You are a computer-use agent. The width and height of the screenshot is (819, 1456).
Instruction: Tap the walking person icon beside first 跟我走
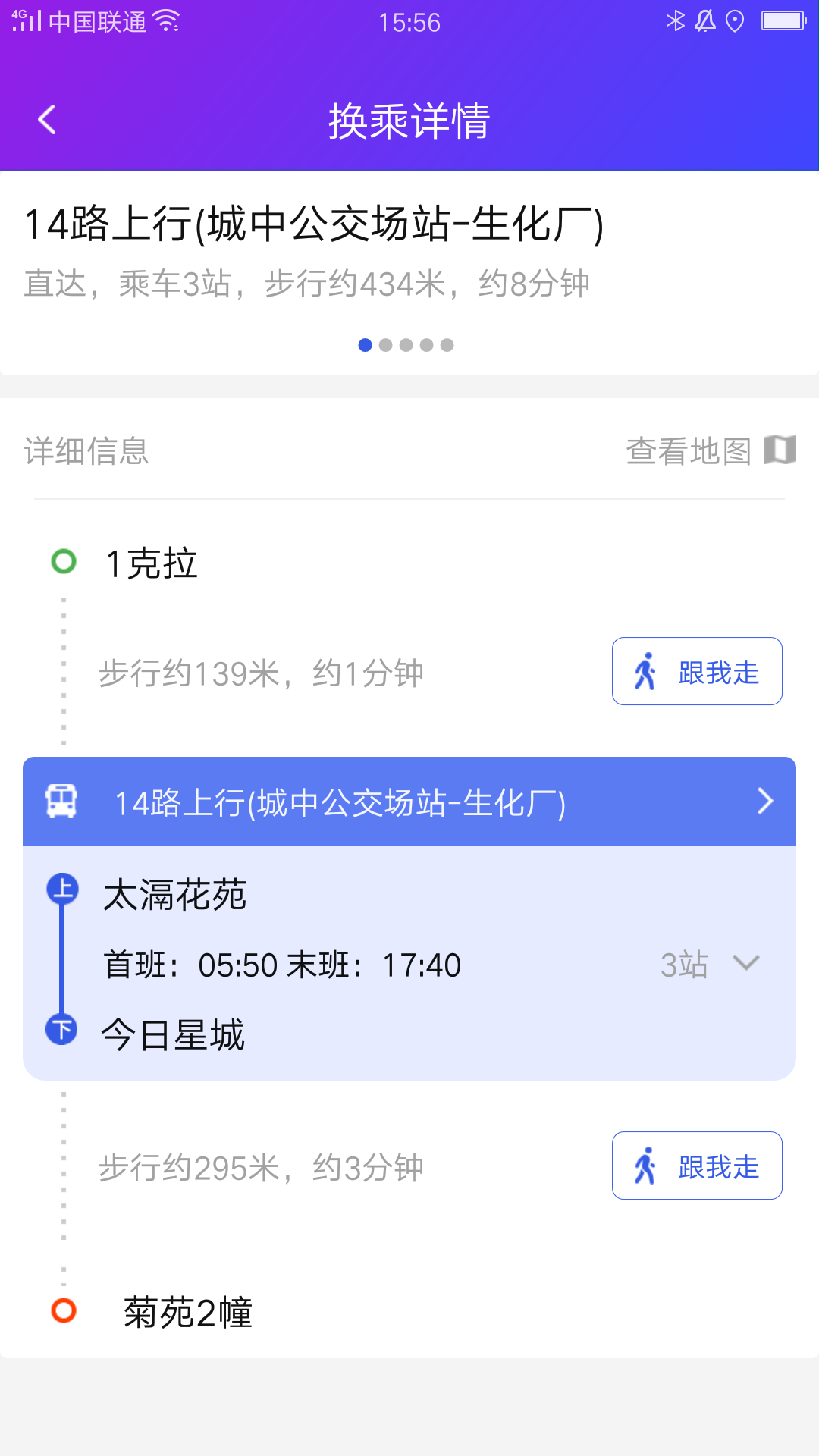[x=645, y=670]
